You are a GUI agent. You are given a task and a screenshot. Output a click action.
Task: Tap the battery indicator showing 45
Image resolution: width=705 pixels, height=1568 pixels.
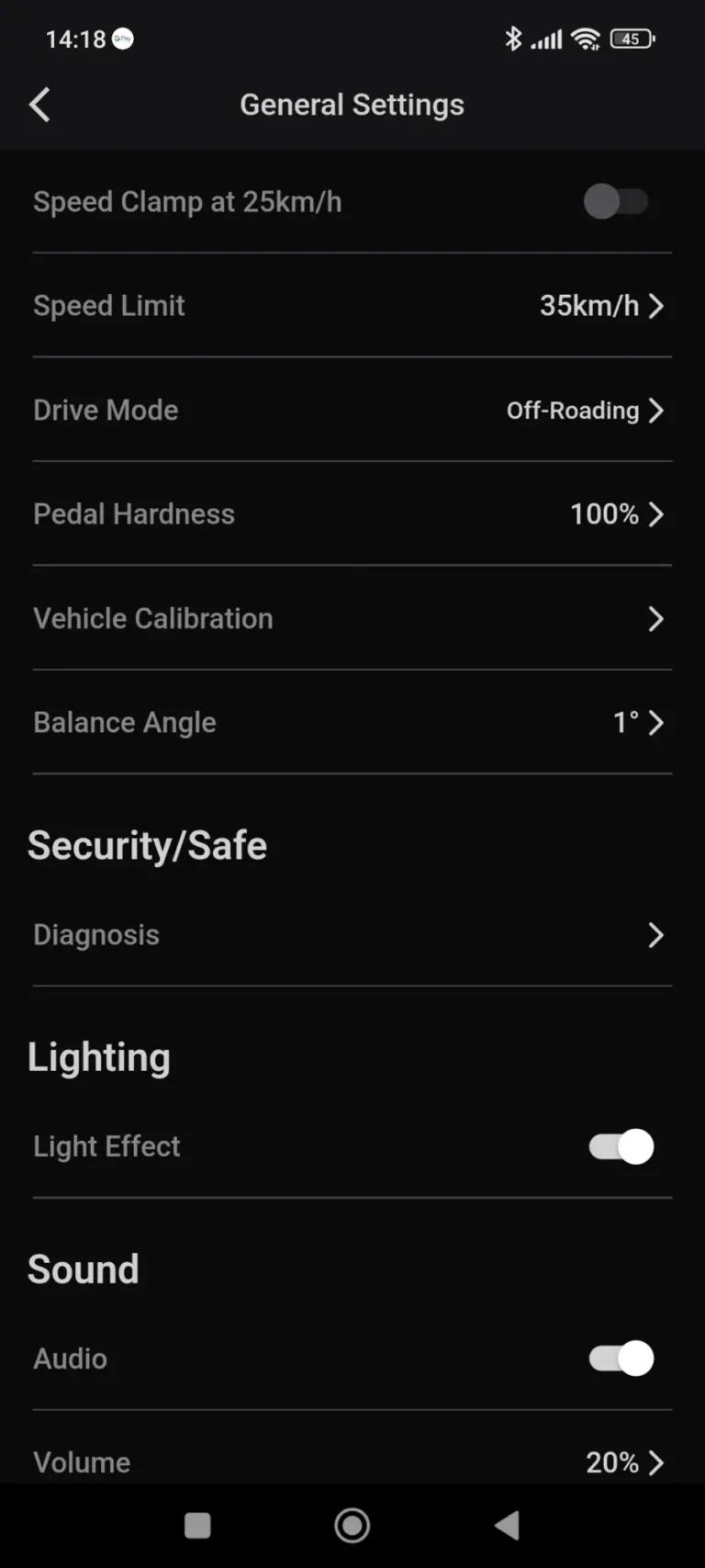[x=632, y=39]
